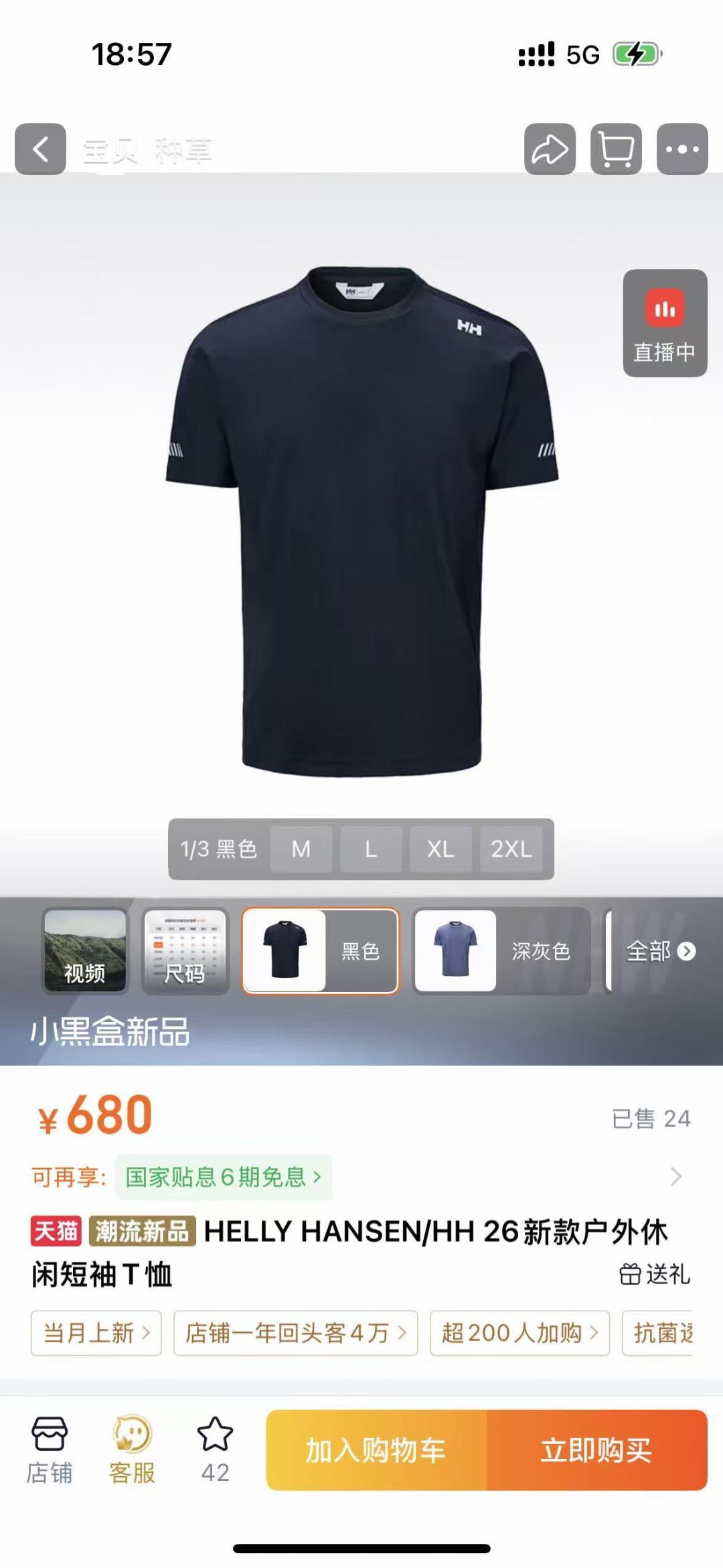Open the shopping cart
This screenshot has height=1568, width=723.
coord(616,149)
